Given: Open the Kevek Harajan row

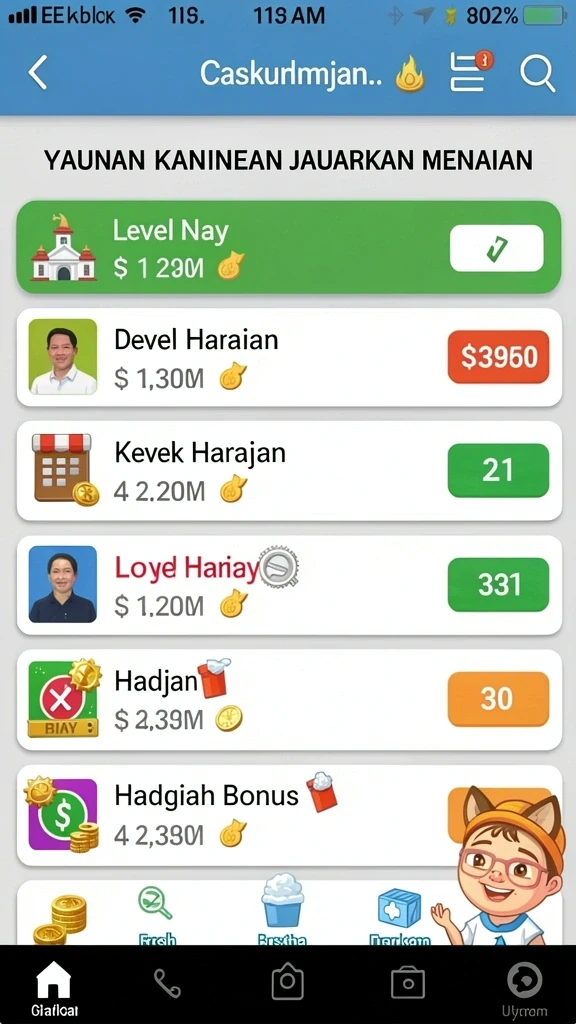Looking at the screenshot, I should [x=289, y=471].
